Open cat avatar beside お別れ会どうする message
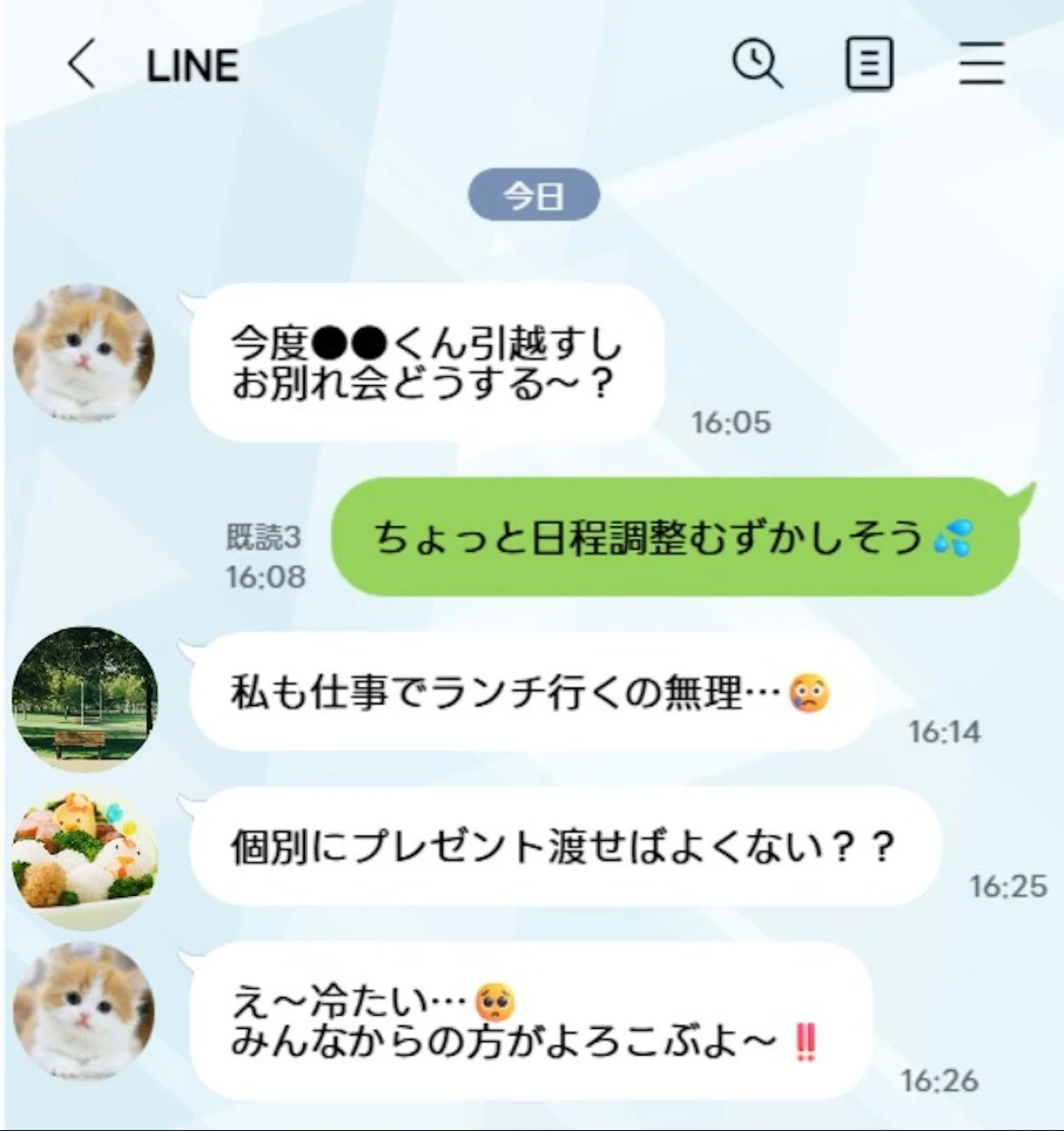 pos(85,353)
